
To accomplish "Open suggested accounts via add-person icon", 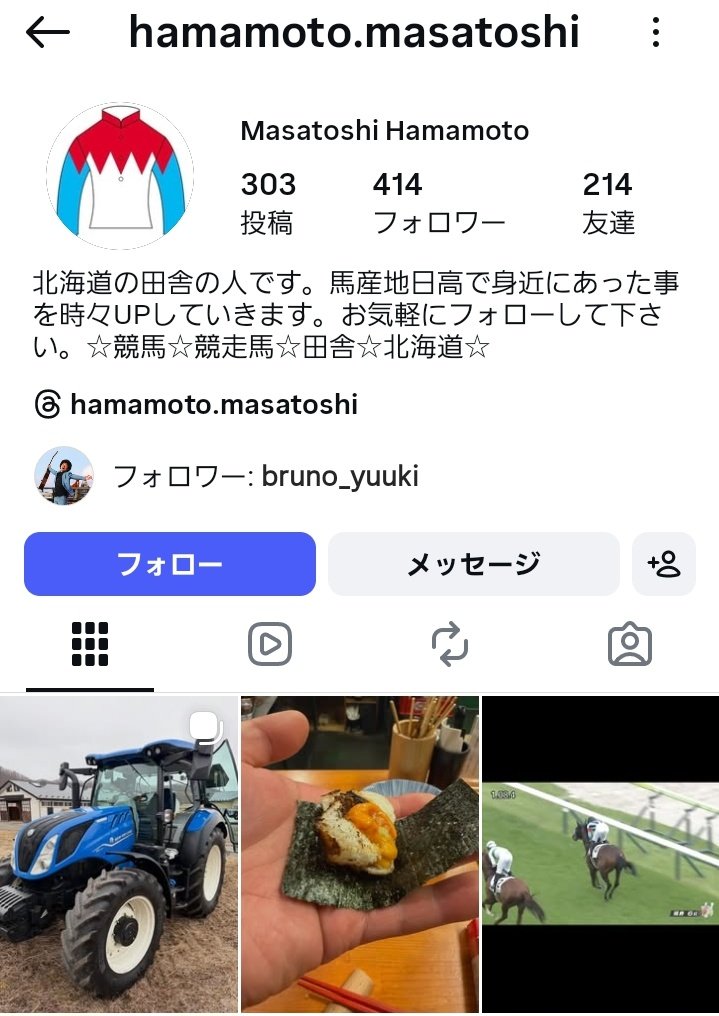I will 664,564.
